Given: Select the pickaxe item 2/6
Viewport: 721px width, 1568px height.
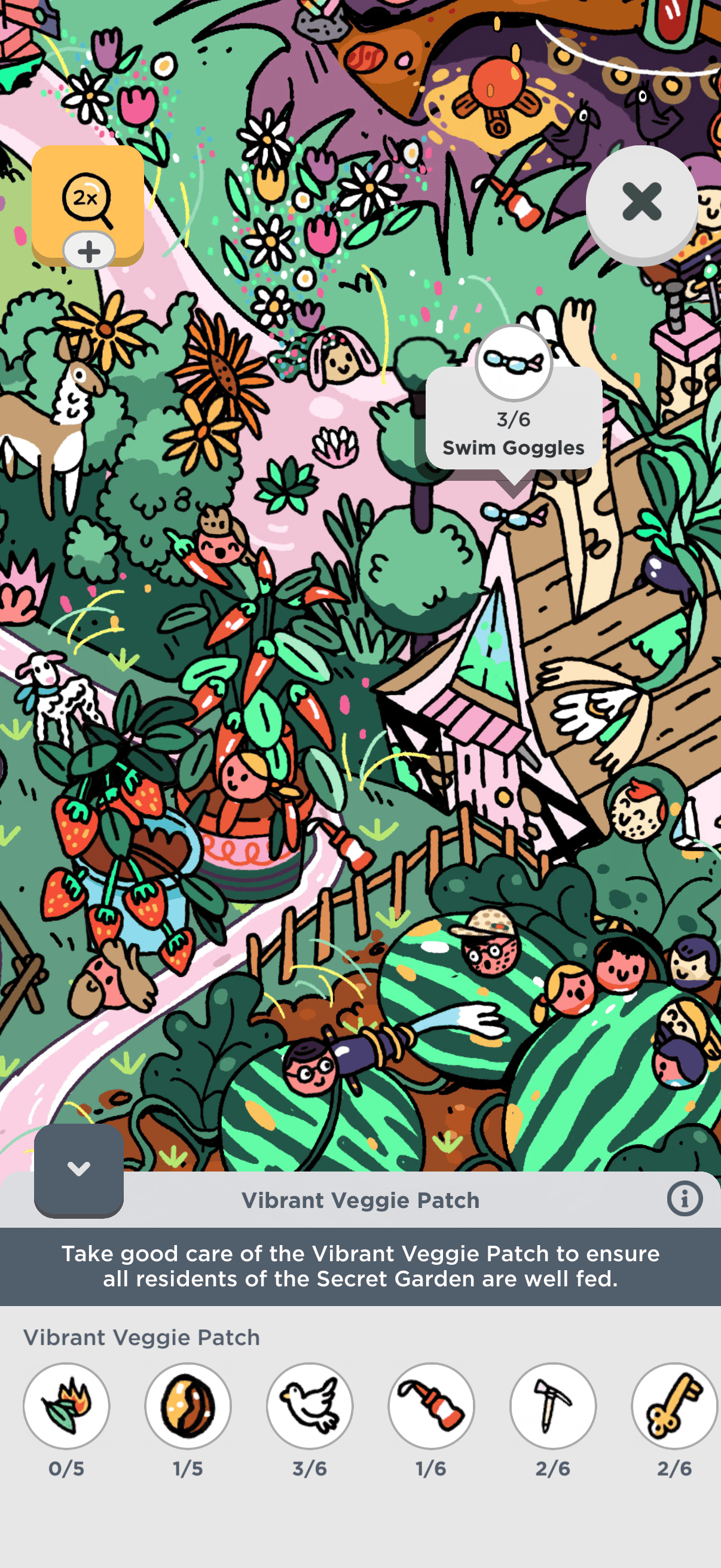Looking at the screenshot, I should pyautogui.click(x=552, y=1405).
